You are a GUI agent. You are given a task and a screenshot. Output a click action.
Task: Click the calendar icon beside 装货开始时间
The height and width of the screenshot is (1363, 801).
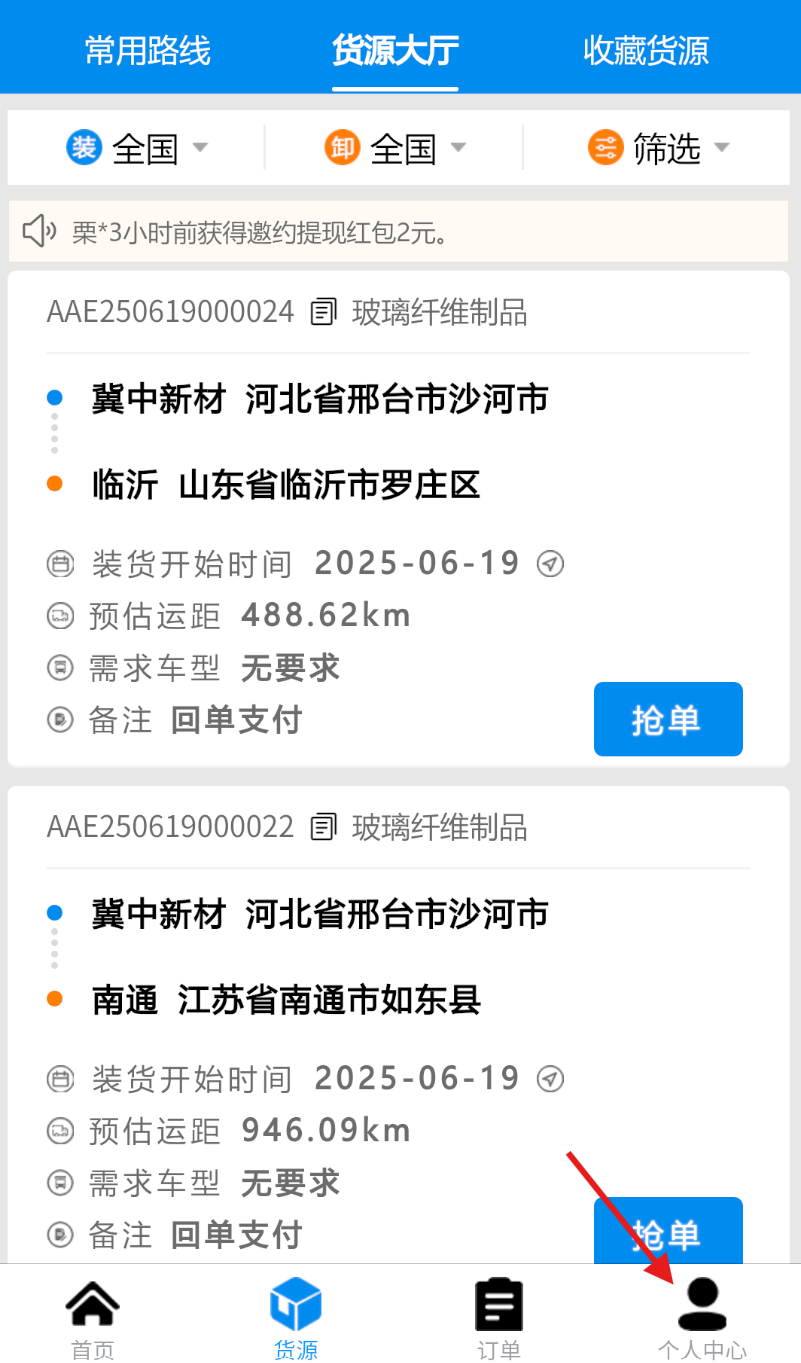tap(60, 564)
